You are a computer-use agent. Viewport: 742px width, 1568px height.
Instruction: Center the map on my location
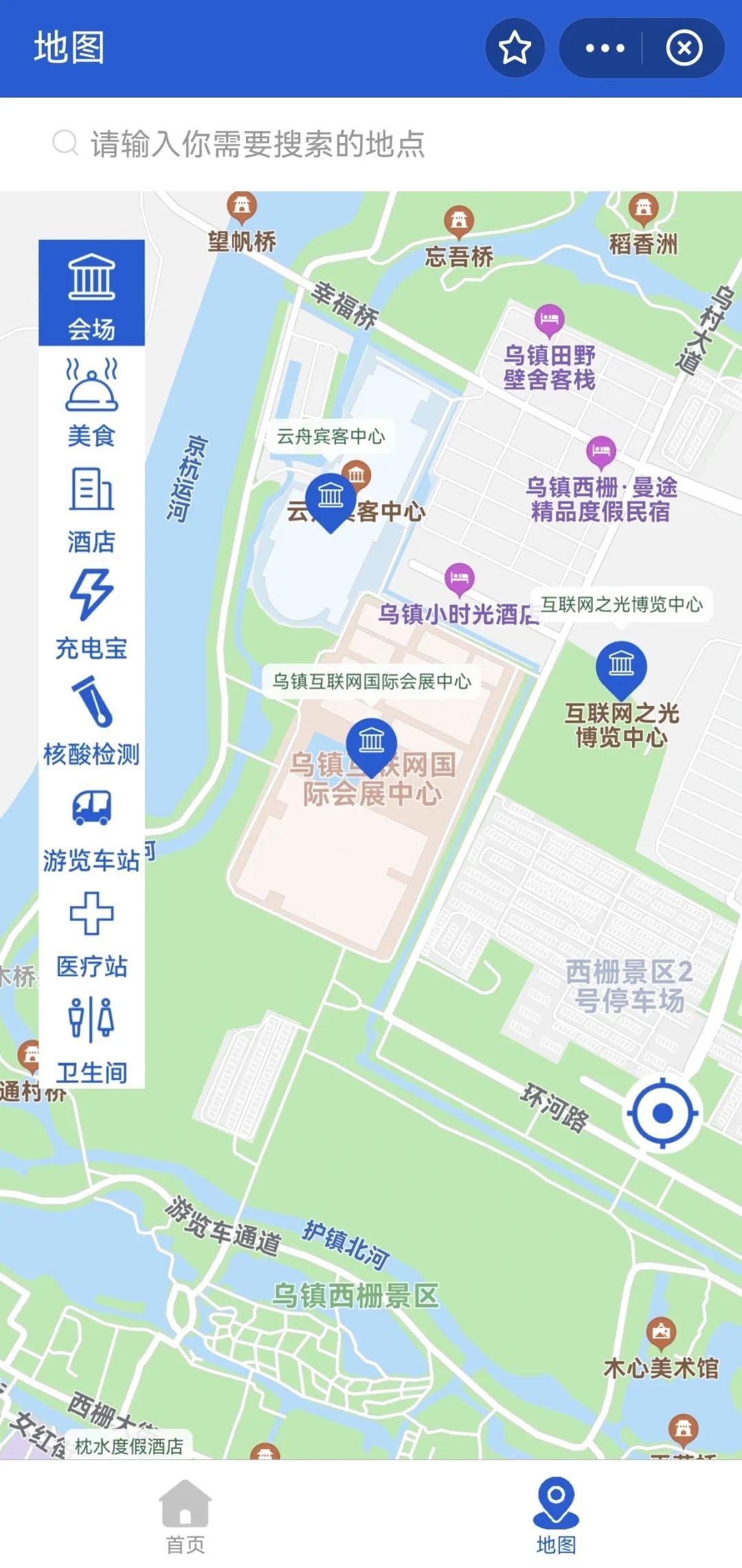click(x=662, y=1113)
